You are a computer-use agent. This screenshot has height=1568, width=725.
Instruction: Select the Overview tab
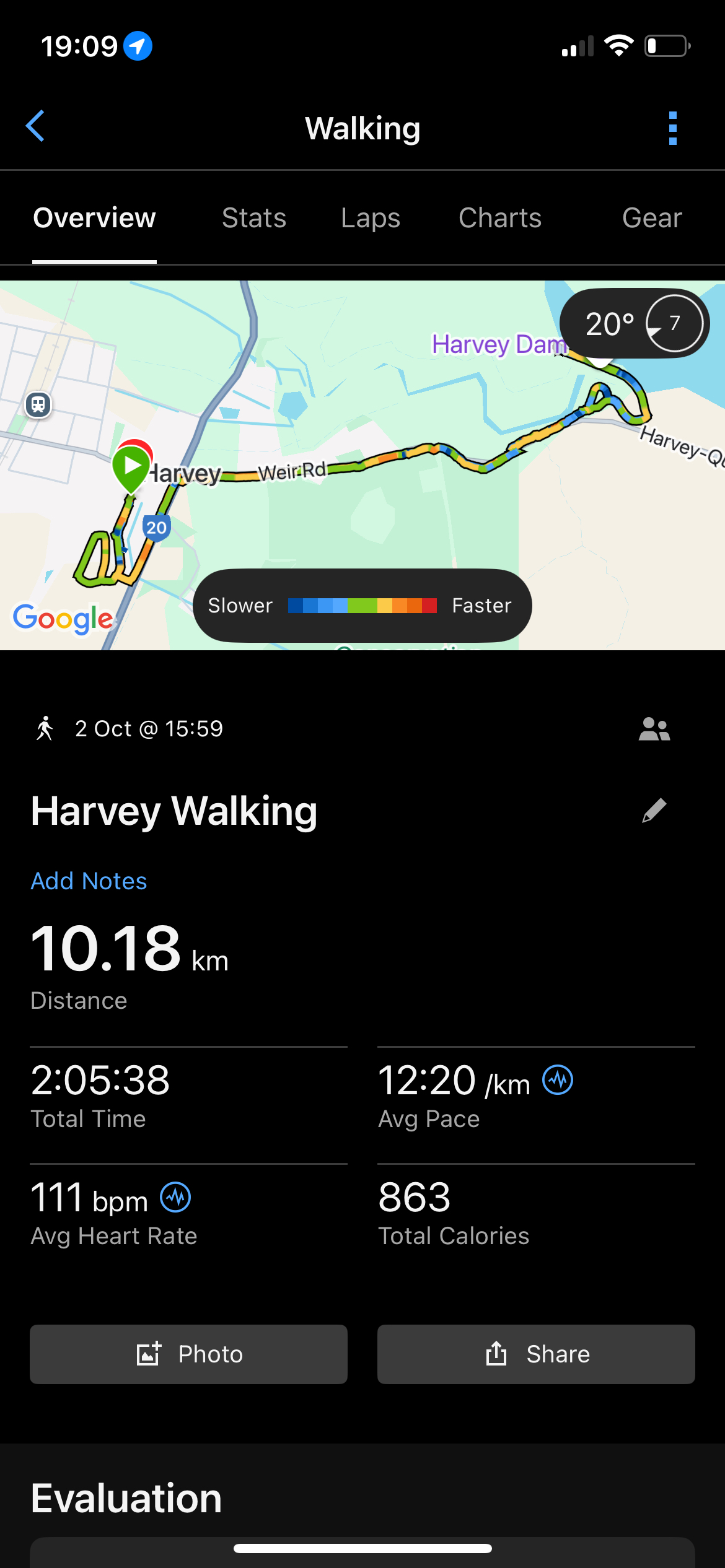click(94, 218)
